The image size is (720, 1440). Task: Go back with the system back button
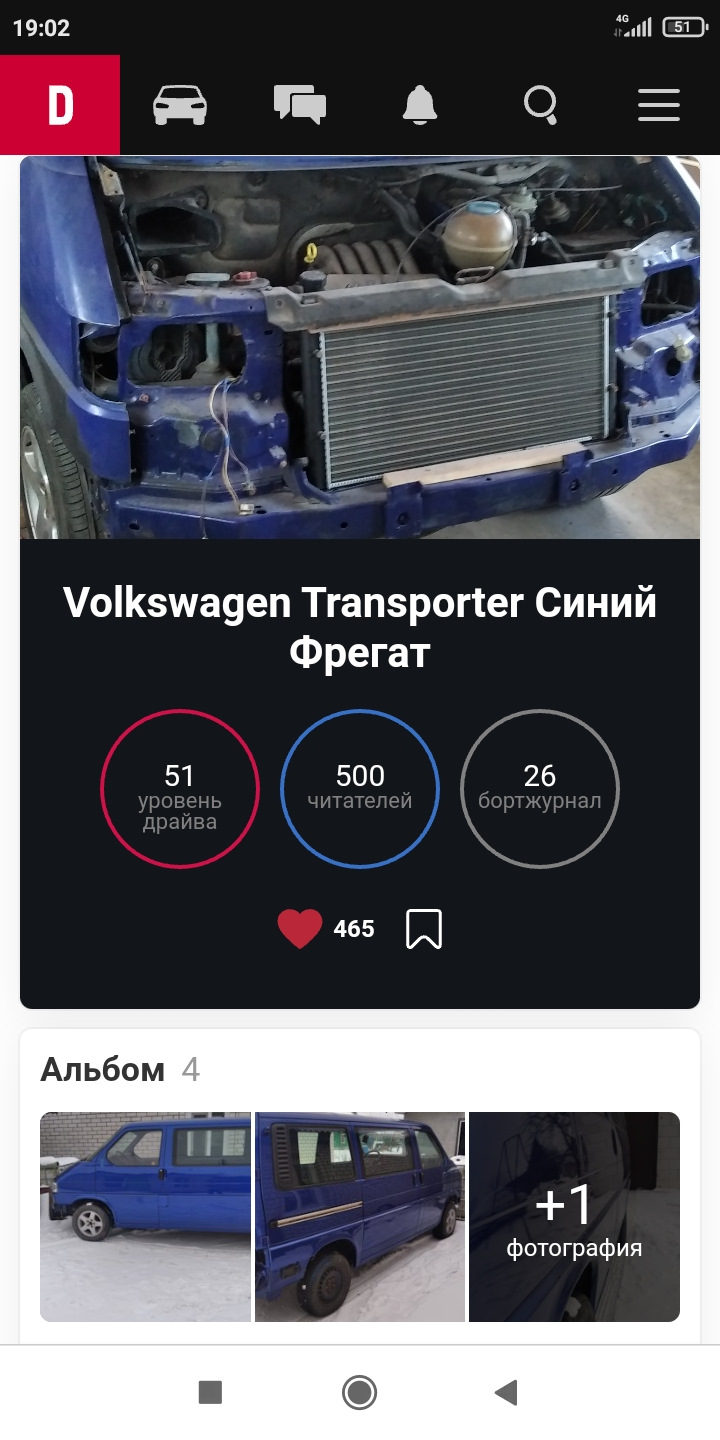[507, 1392]
